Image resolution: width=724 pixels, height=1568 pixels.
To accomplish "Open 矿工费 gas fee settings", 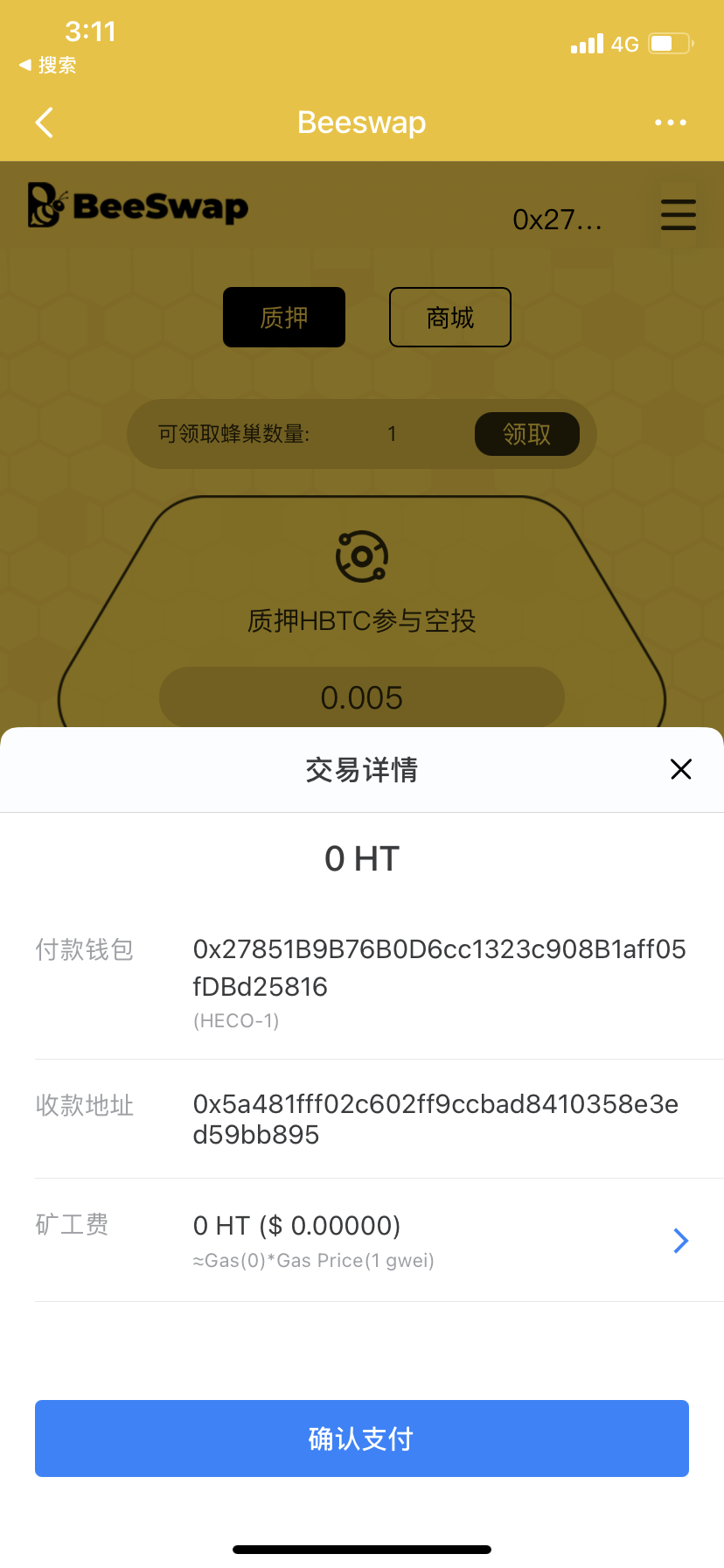I will pos(680,1241).
